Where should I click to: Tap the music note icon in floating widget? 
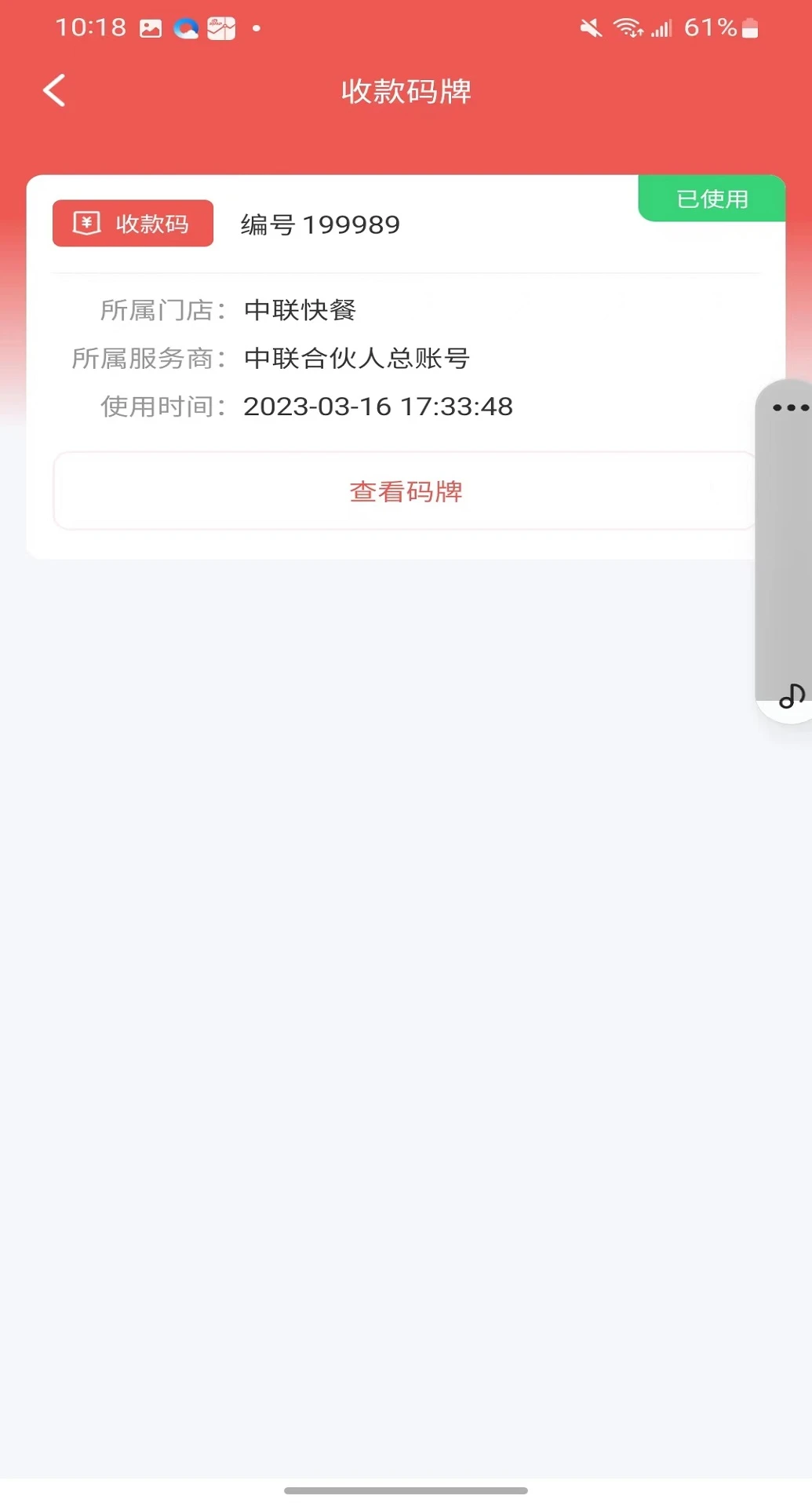click(x=791, y=695)
